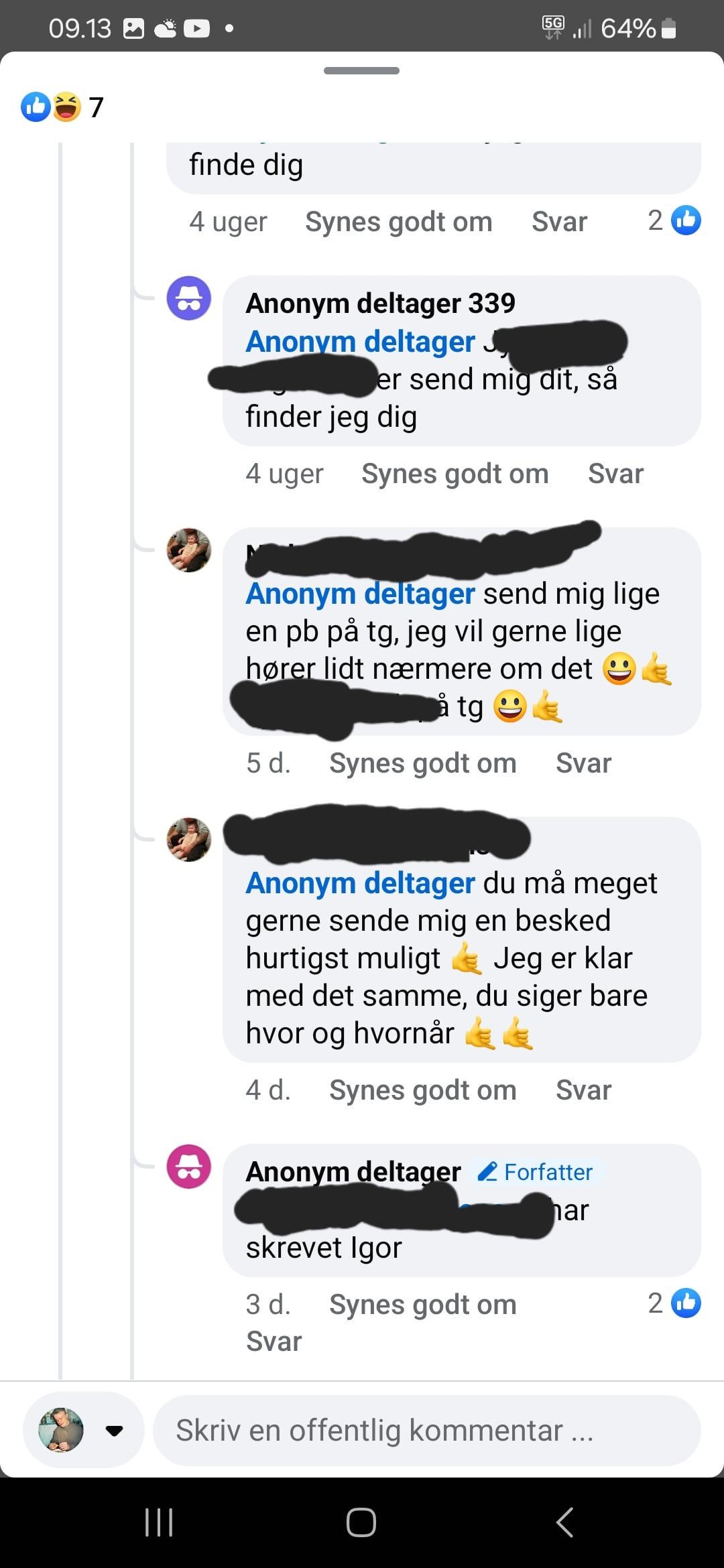
Task: Tap the Anonym deltager mention before "du må meget"
Action: coord(360,883)
